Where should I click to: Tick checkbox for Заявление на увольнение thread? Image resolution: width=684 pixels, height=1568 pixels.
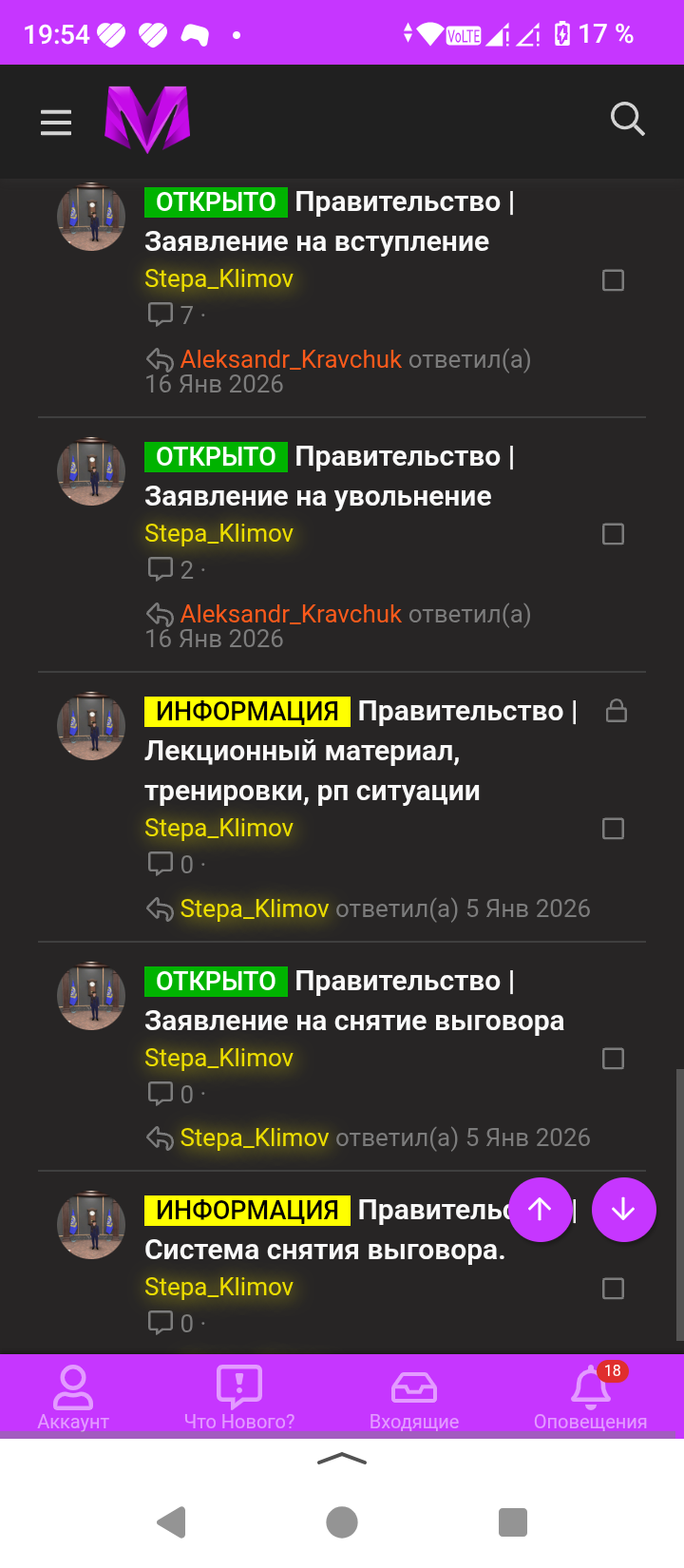pyautogui.click(x=614, y=534)
